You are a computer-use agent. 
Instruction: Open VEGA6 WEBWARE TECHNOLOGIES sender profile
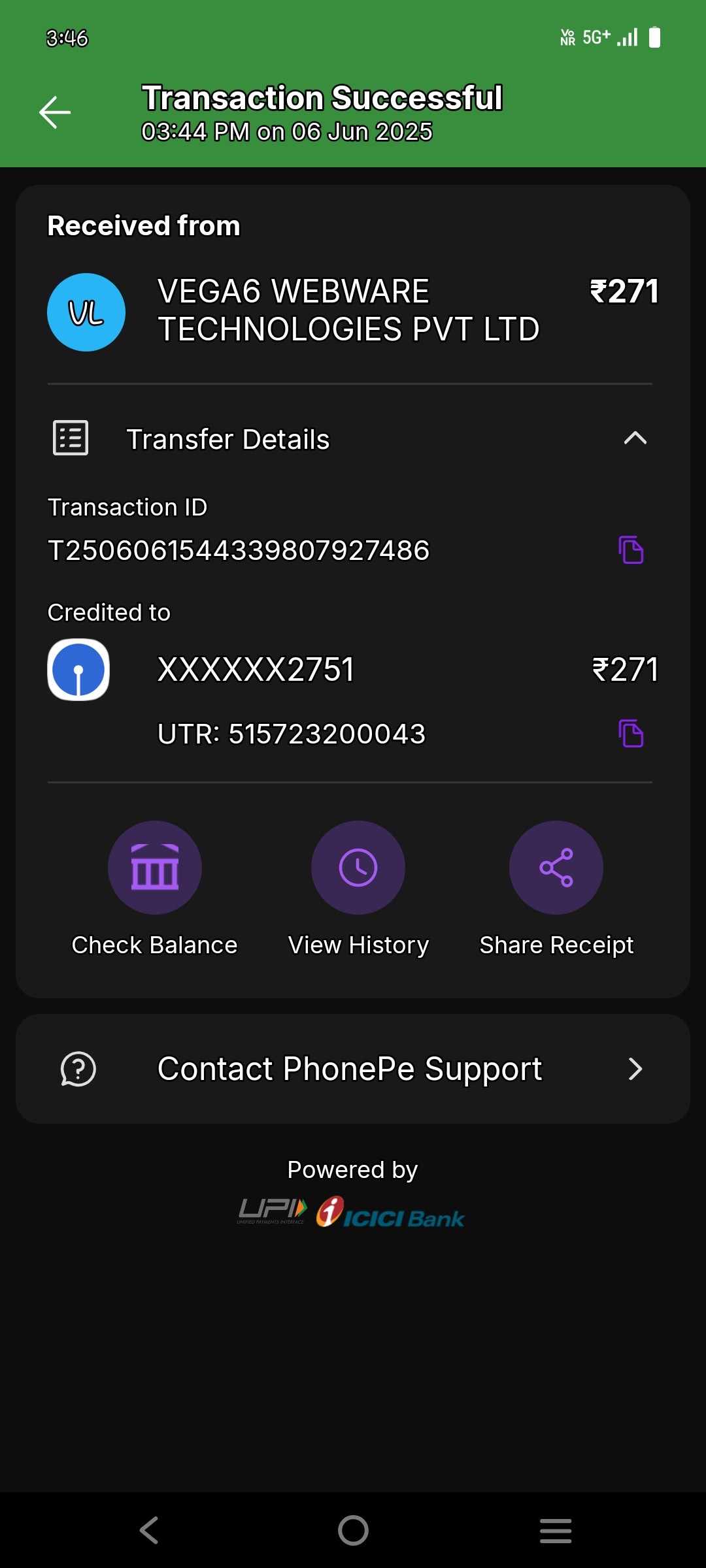pyautogui.click(x=86, y=312)
